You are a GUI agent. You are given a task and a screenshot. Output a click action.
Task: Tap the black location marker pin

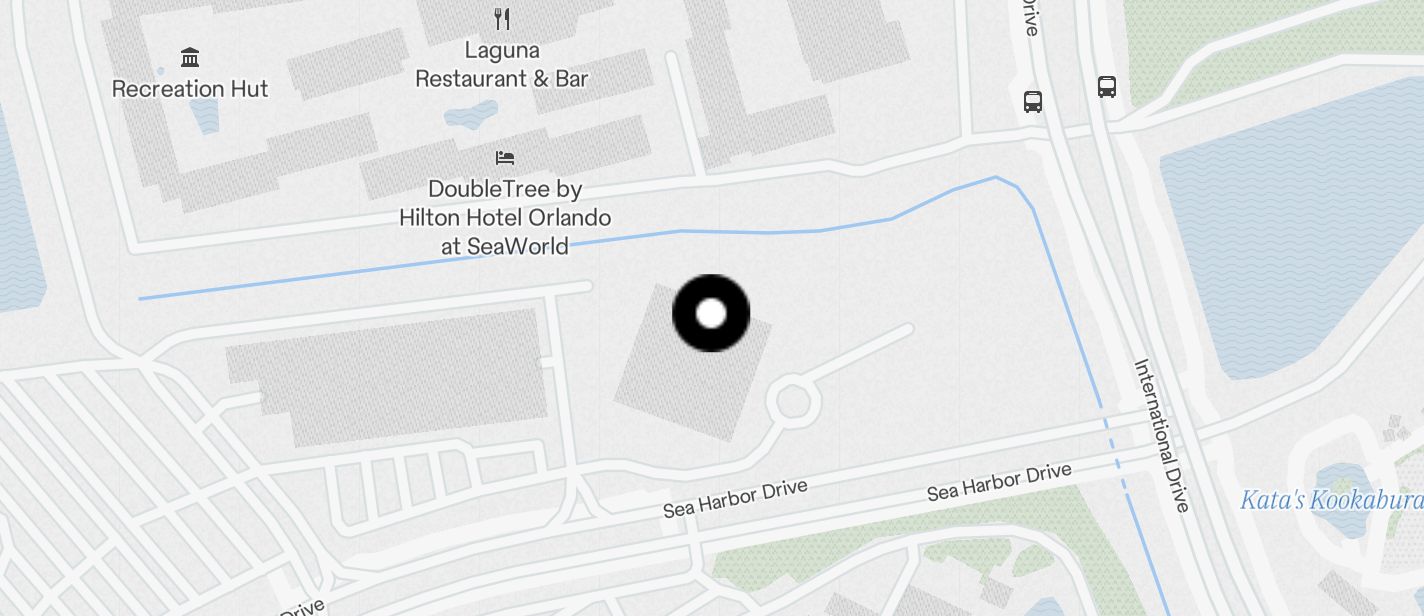pos(711,313)
